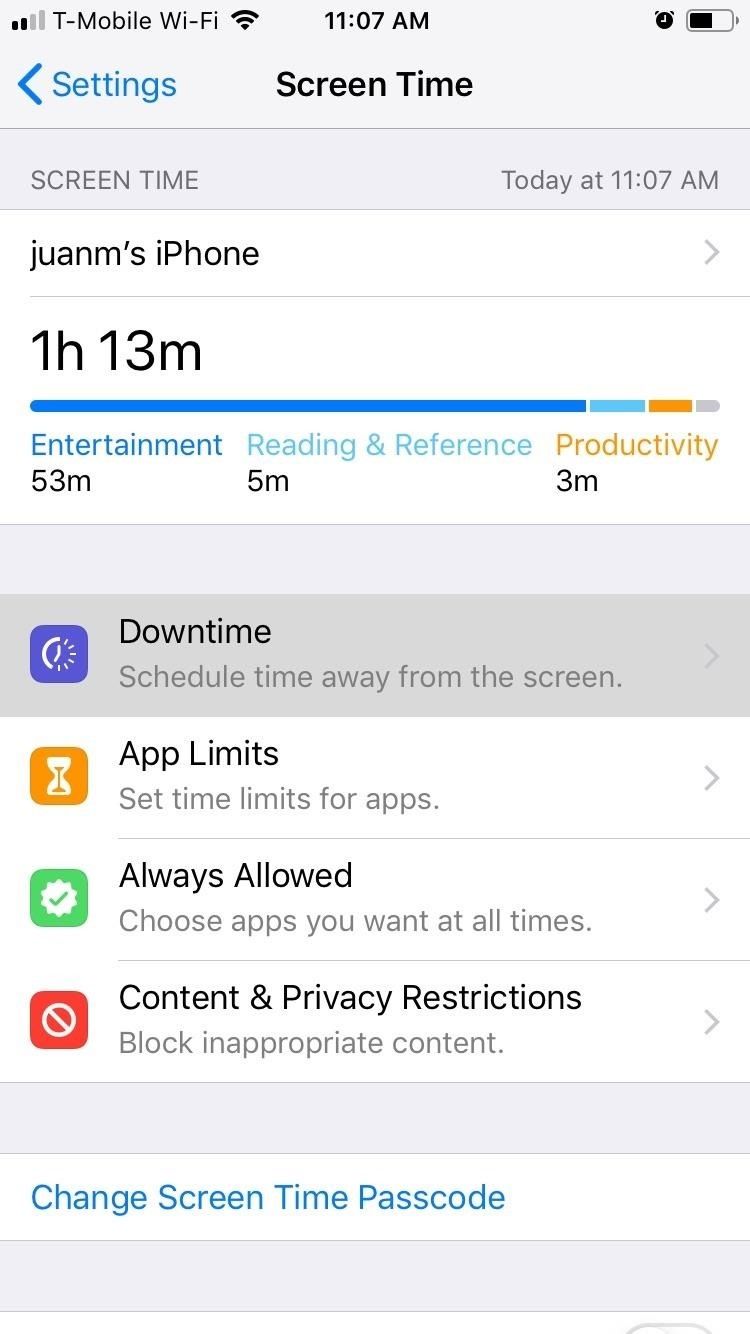Go back to Settings

pyautogui.click(x=95, y=85)
